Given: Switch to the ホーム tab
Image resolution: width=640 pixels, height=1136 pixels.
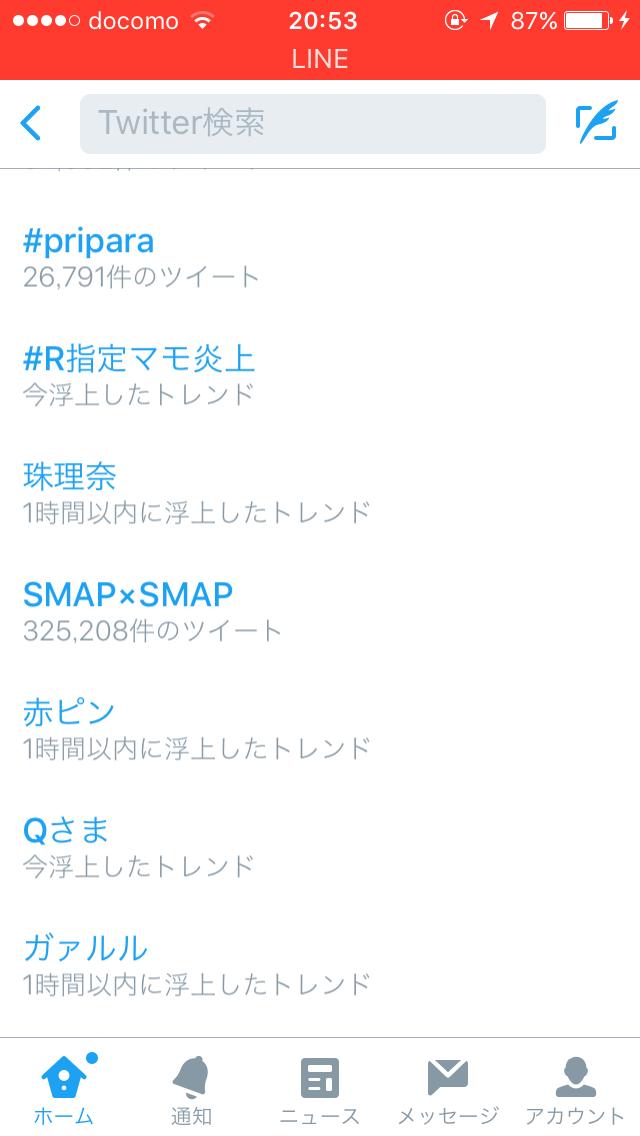Looking at the screenshot, I should point(63,1088).
